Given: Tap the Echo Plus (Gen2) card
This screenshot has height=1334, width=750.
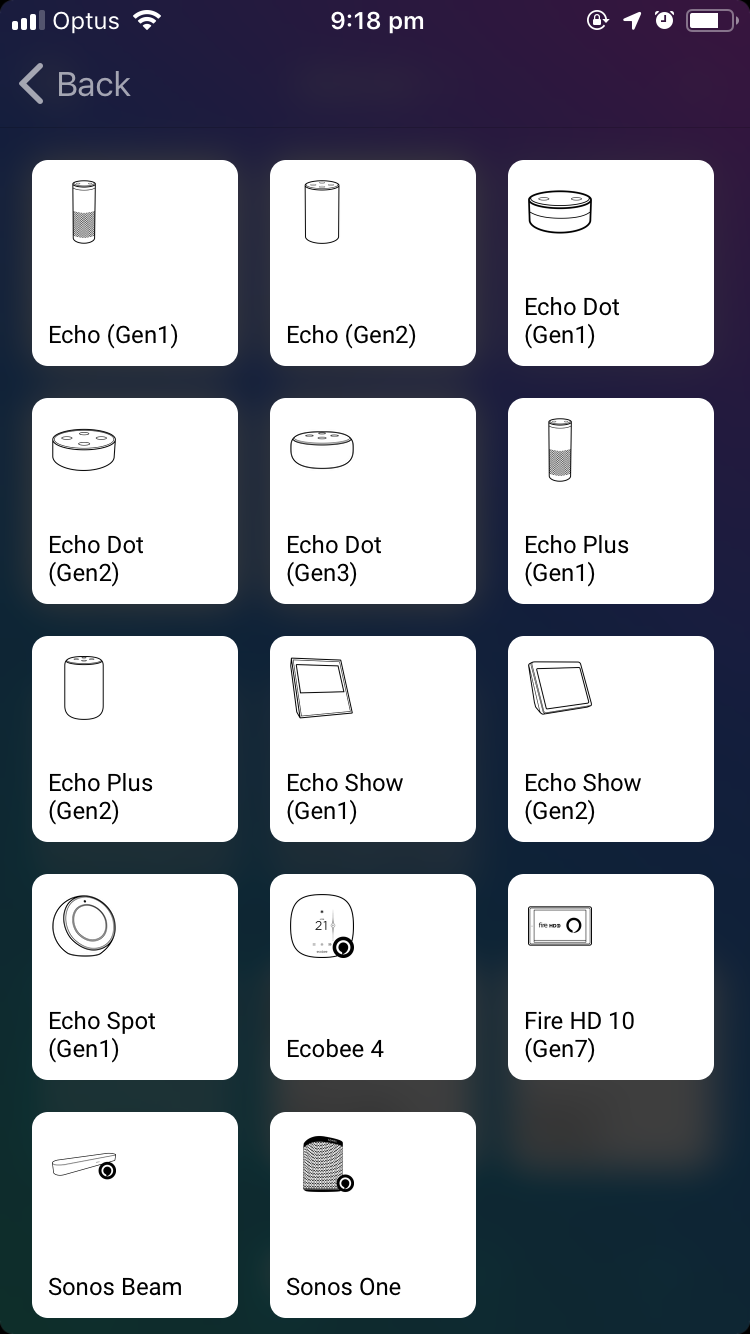Looking at the screenshot, I should click(135, 739).
